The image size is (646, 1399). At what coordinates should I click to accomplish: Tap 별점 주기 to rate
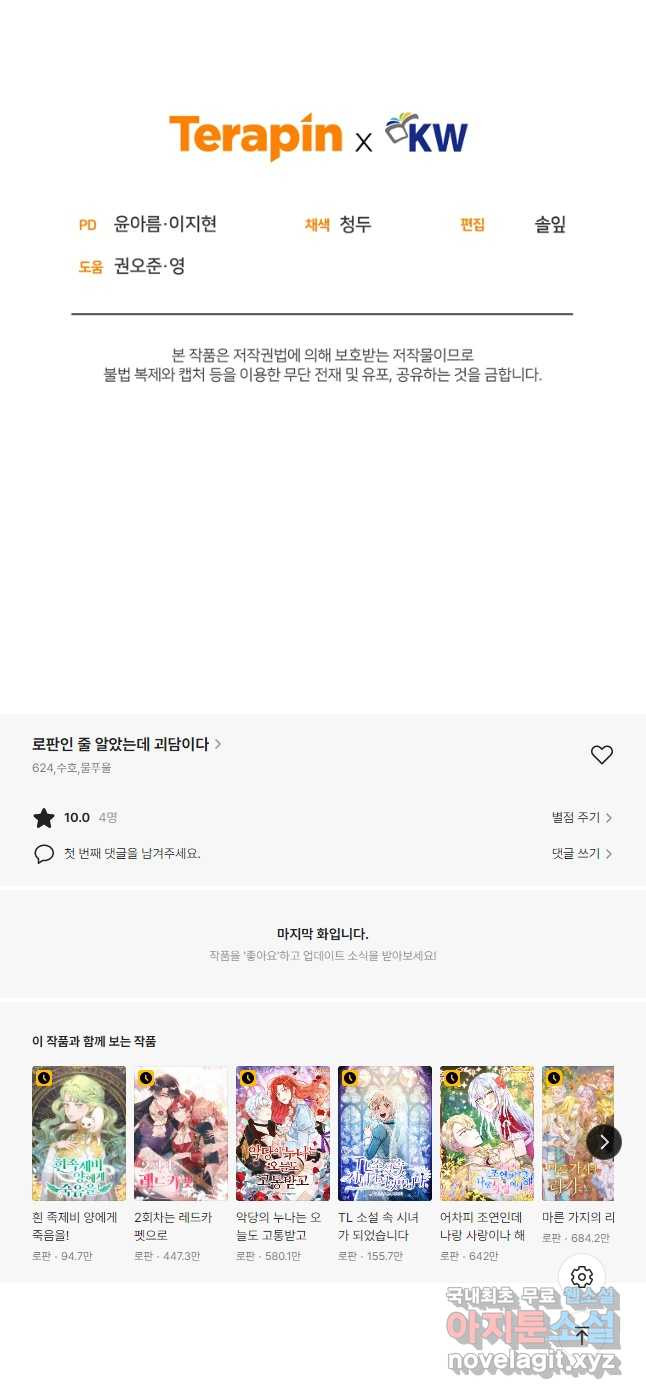click(x=581, y=818)
